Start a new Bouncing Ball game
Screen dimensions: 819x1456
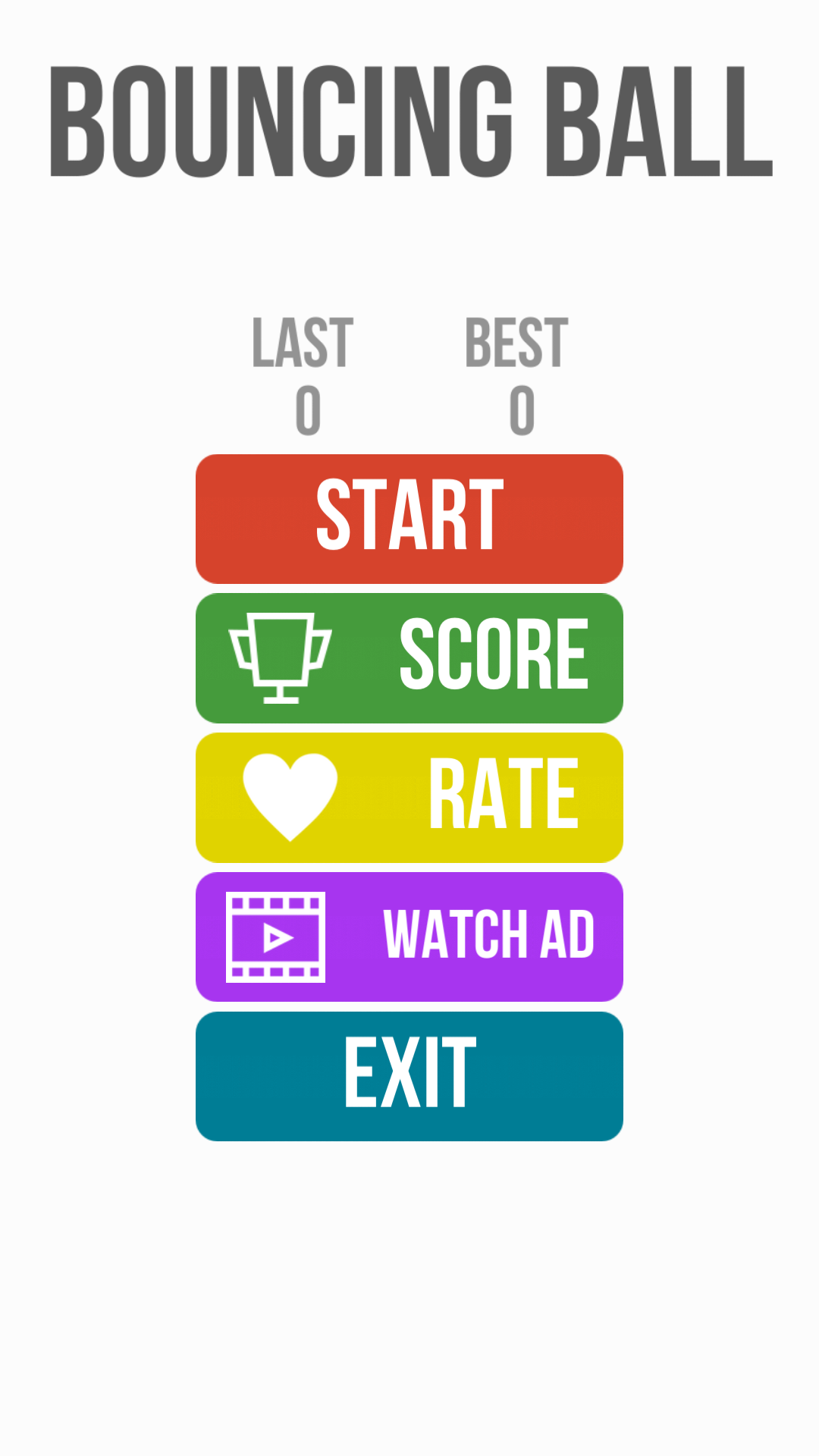click(x=409, y=519)
